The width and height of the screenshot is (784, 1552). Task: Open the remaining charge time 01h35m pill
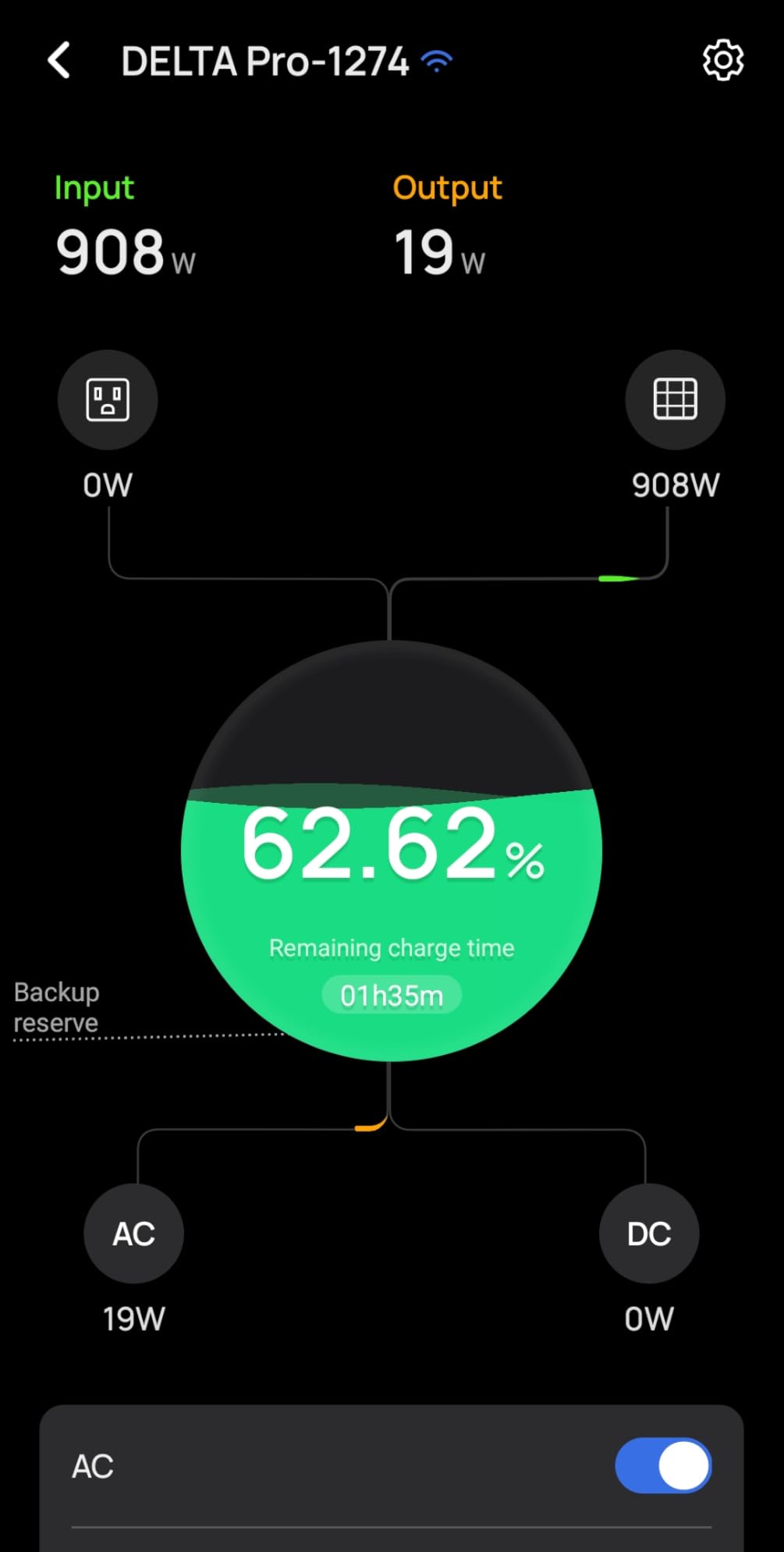[391, 995]
